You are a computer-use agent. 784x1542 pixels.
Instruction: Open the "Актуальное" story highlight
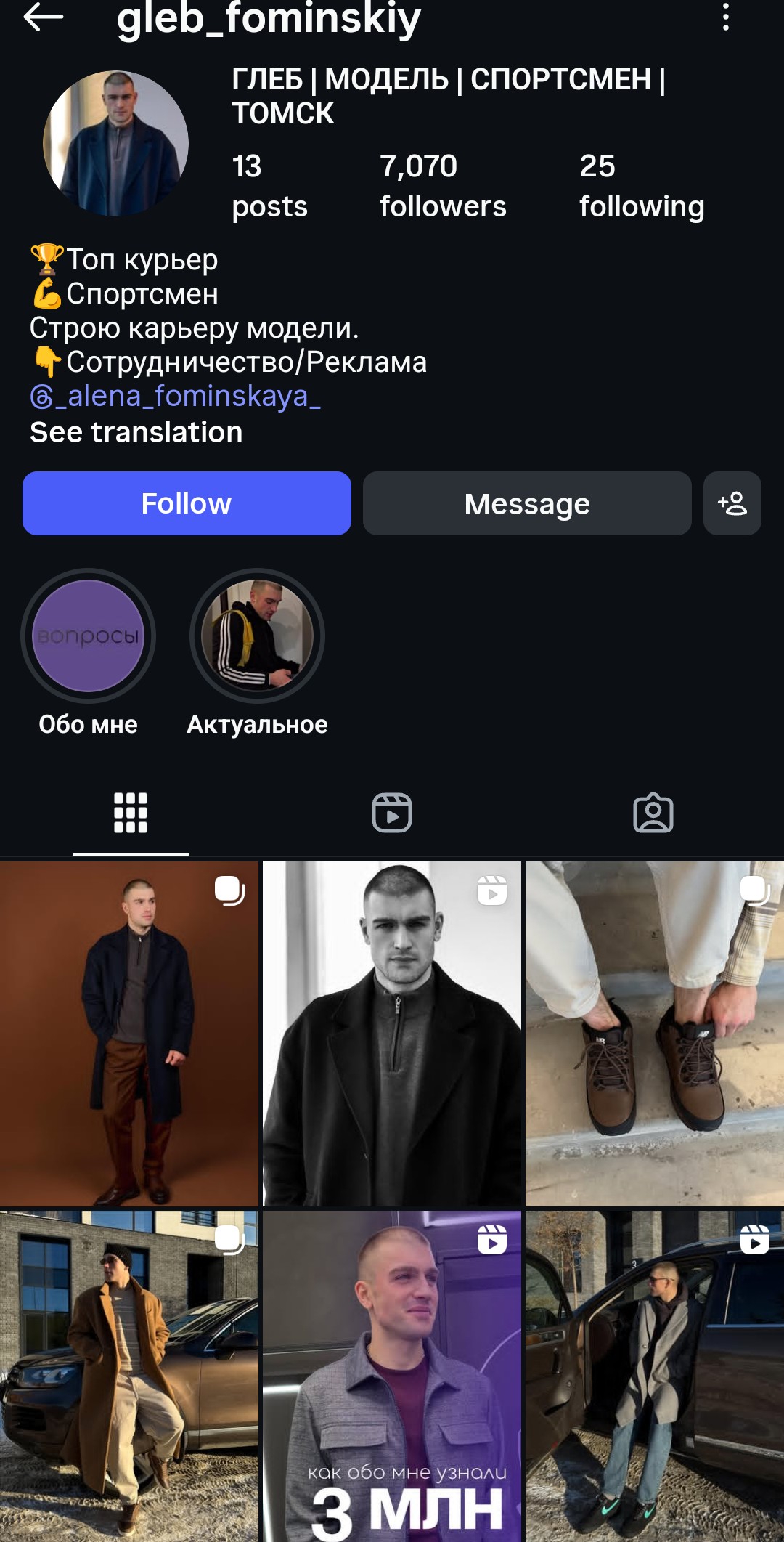(257, 636)
